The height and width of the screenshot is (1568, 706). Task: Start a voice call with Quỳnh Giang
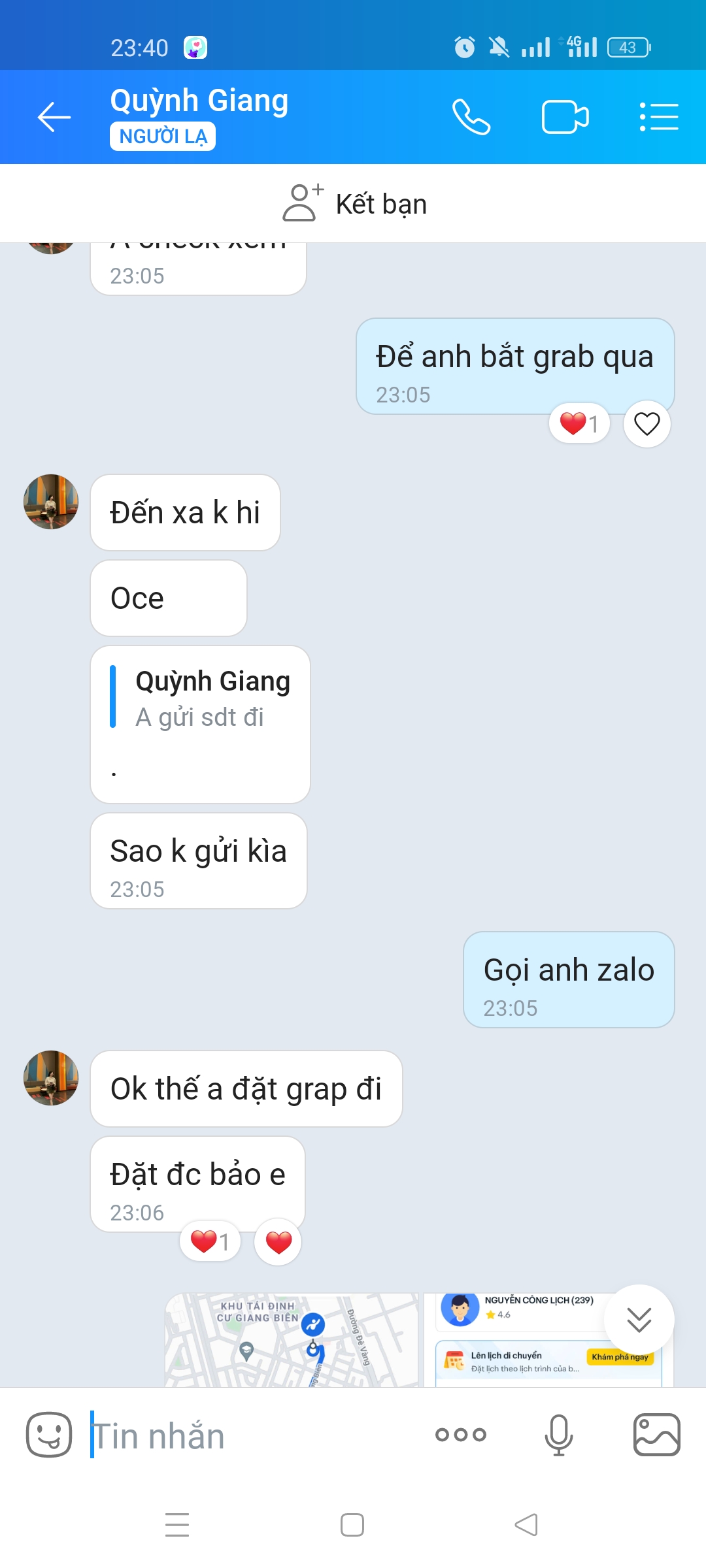tap(471, 118)
